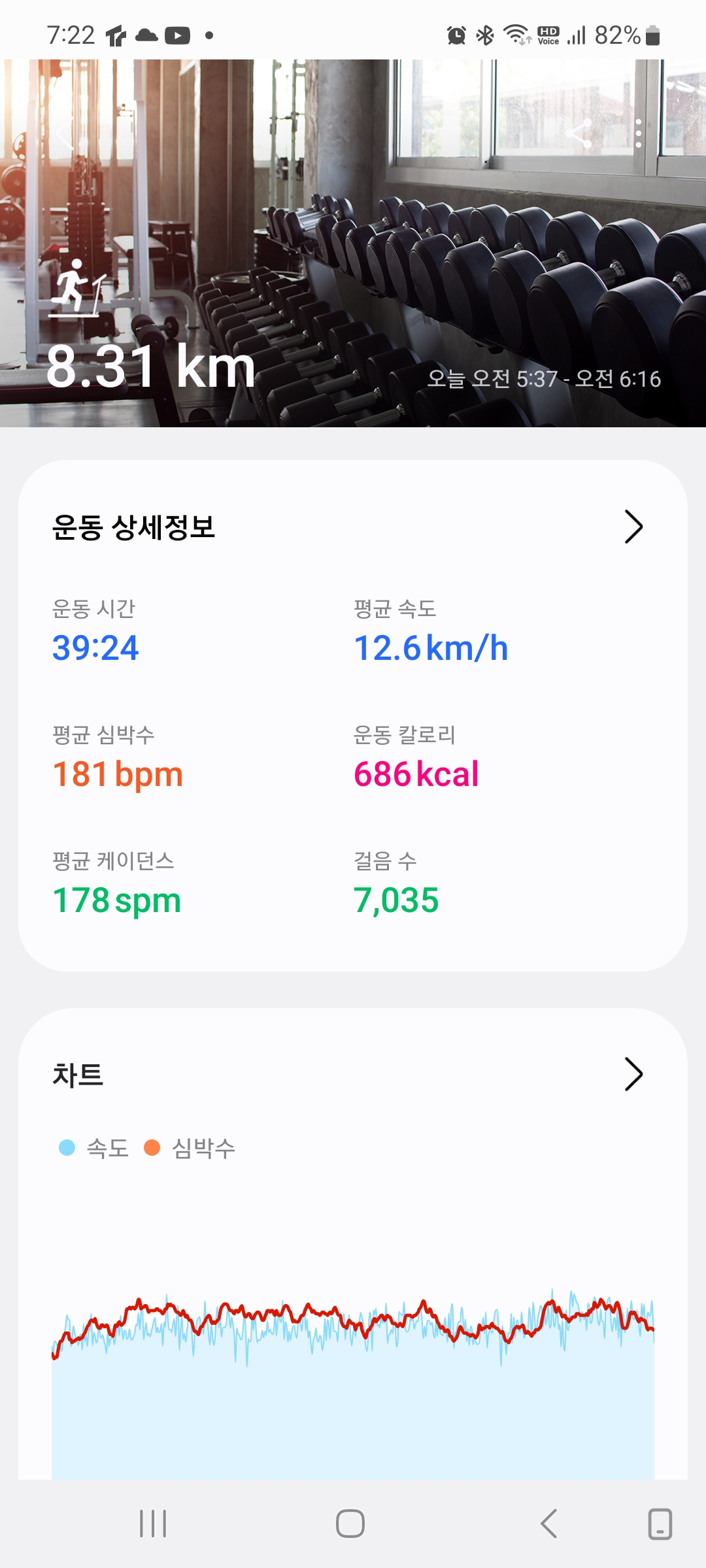Image resolution: width=706 pixels, height=1568 pixels.
Task: Go back from the workout summary
Action: [x=63, y=135]
